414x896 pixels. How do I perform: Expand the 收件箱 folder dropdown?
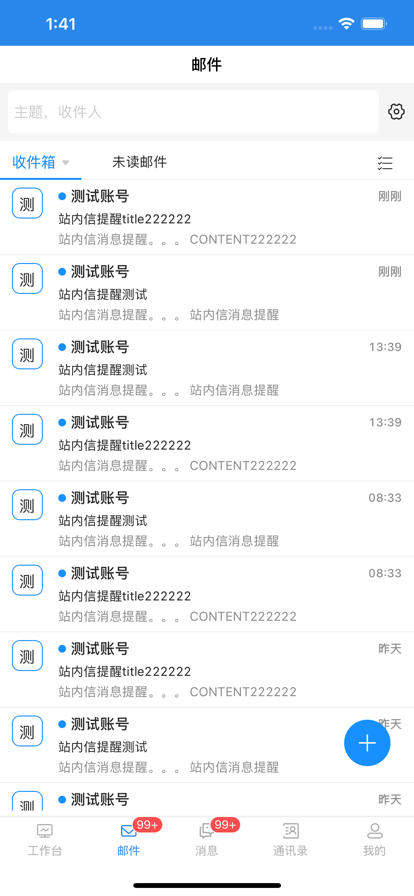(41, 162)
